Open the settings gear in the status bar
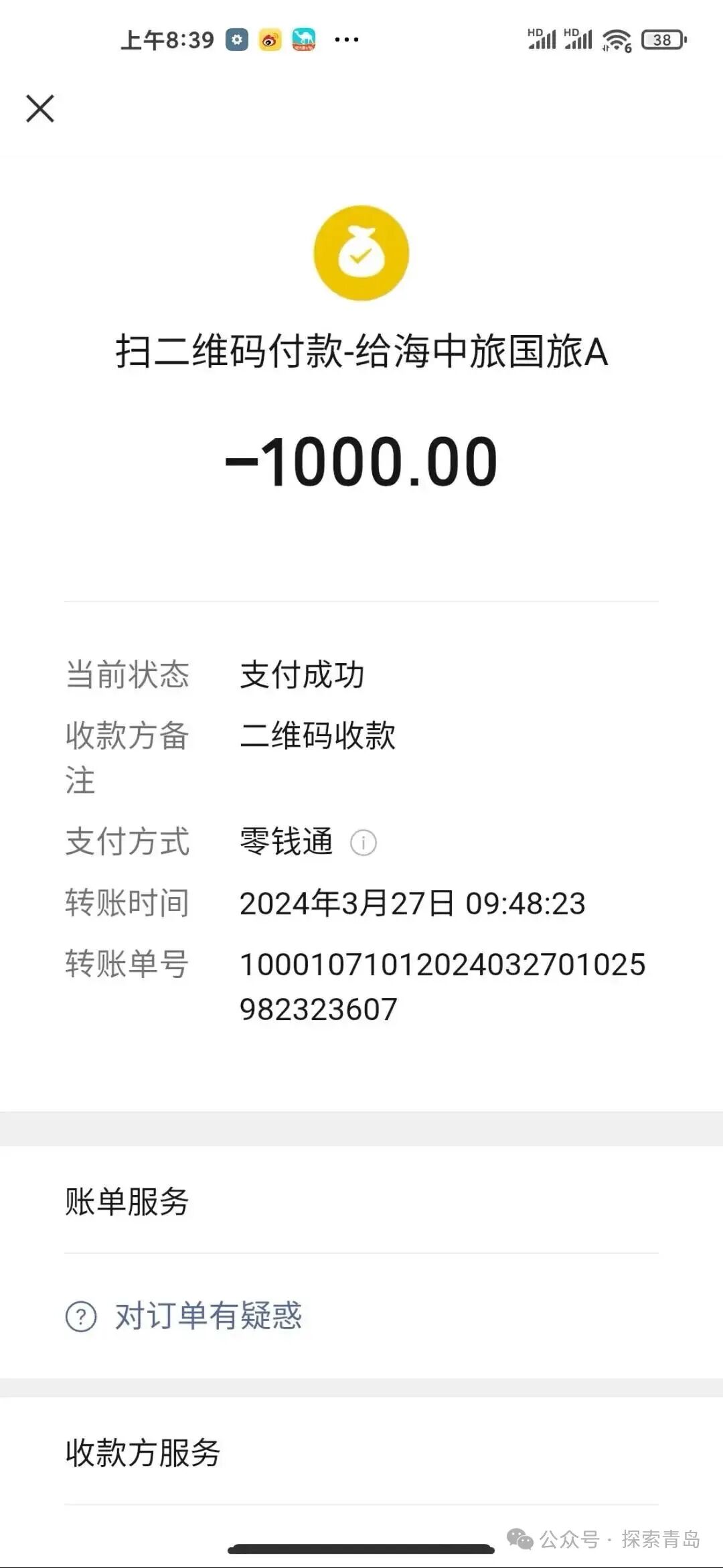This screenshot has width=723, height=1568. [236, 40]
